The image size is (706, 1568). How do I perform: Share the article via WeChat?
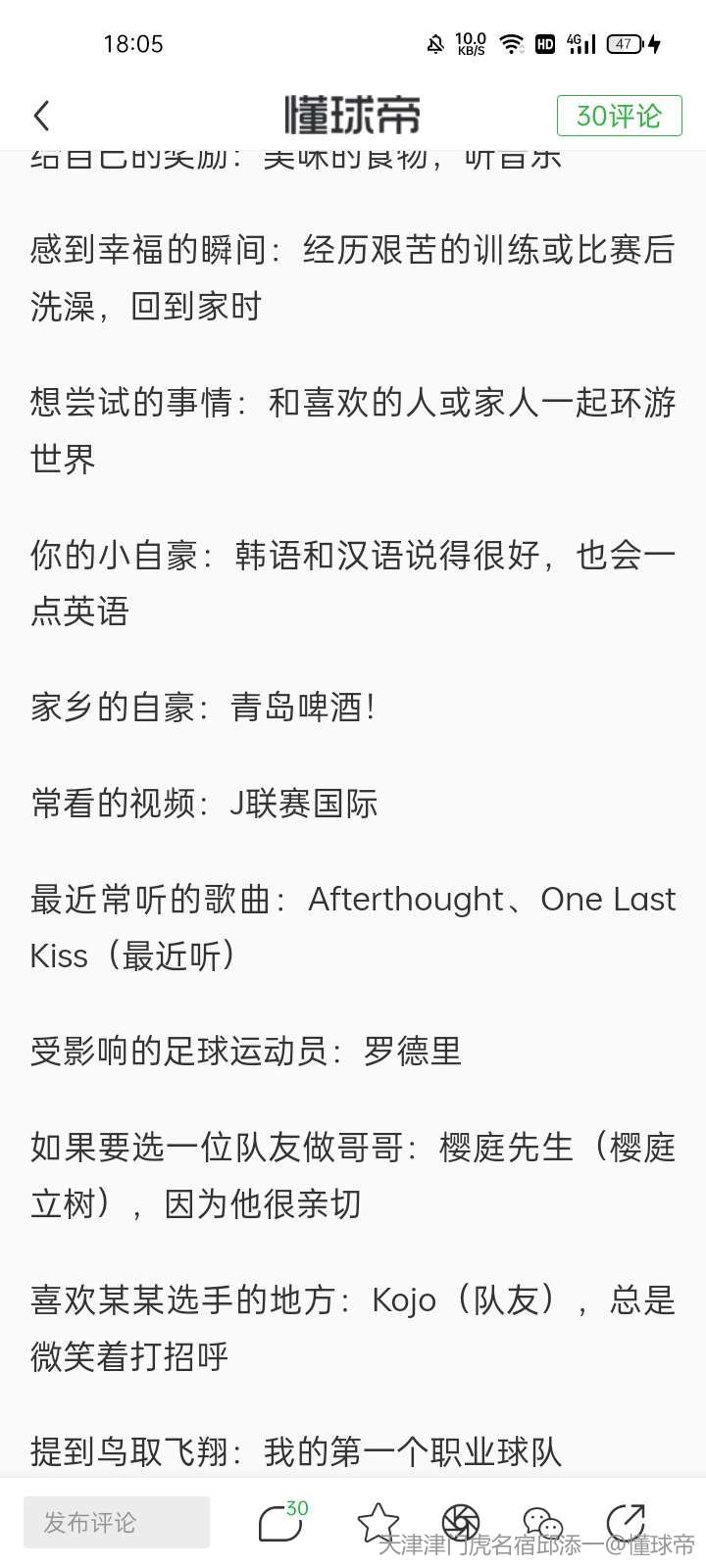542,1523
